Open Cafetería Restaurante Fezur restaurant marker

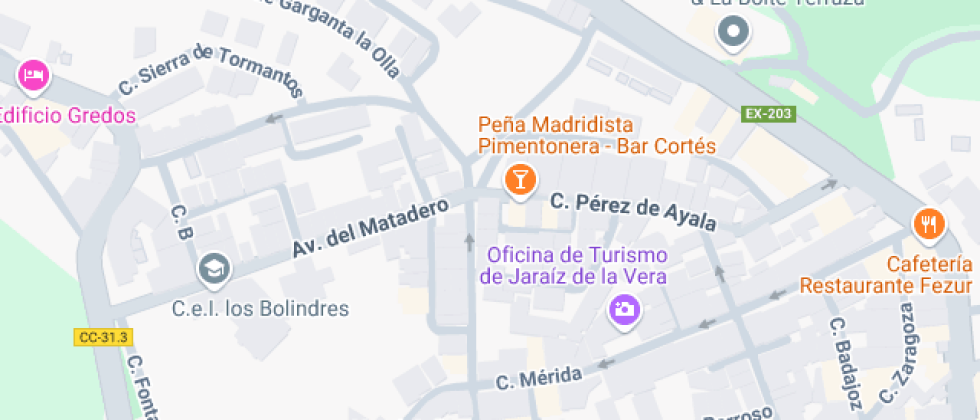pos(929,225)
